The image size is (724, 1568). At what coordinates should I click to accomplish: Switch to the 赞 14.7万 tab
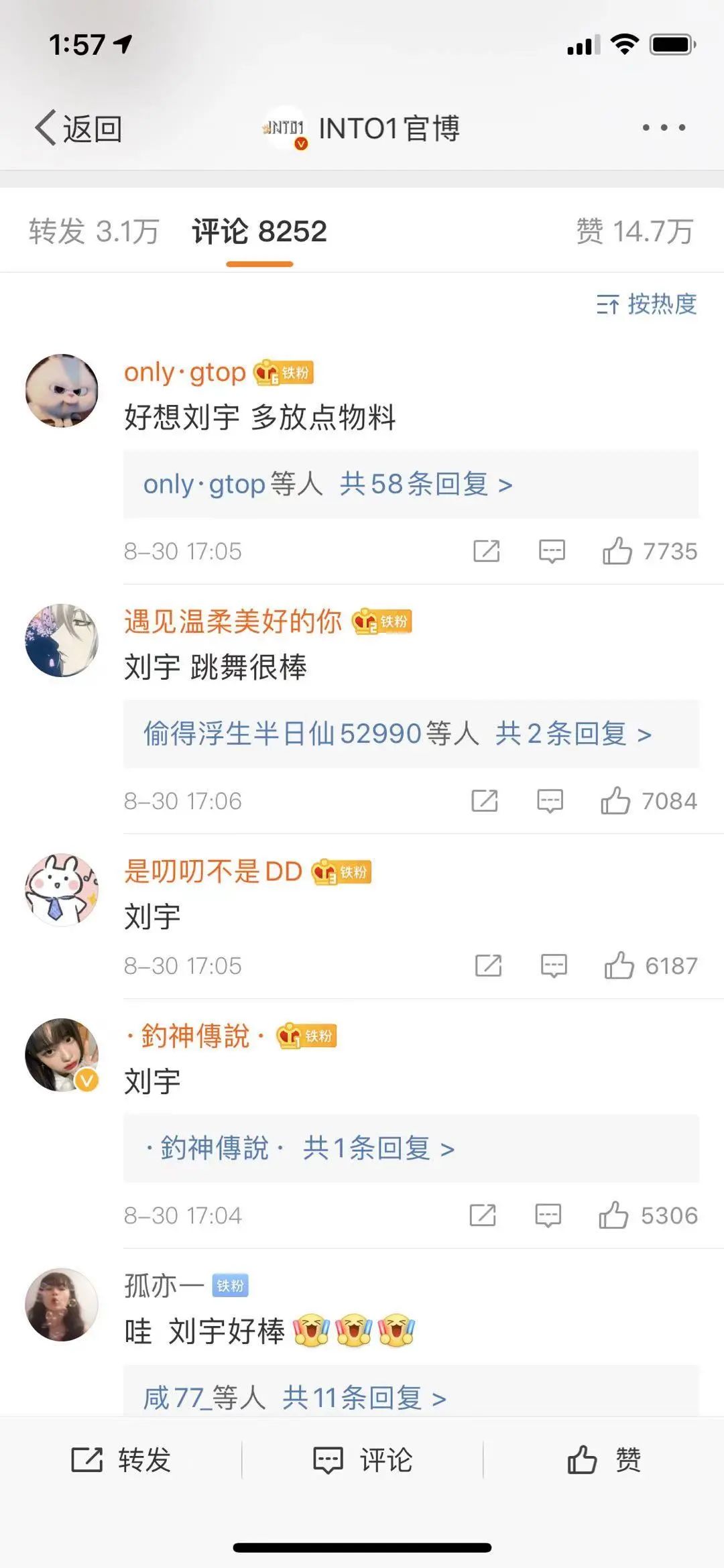pyautogui.click(x=634, y=232)
